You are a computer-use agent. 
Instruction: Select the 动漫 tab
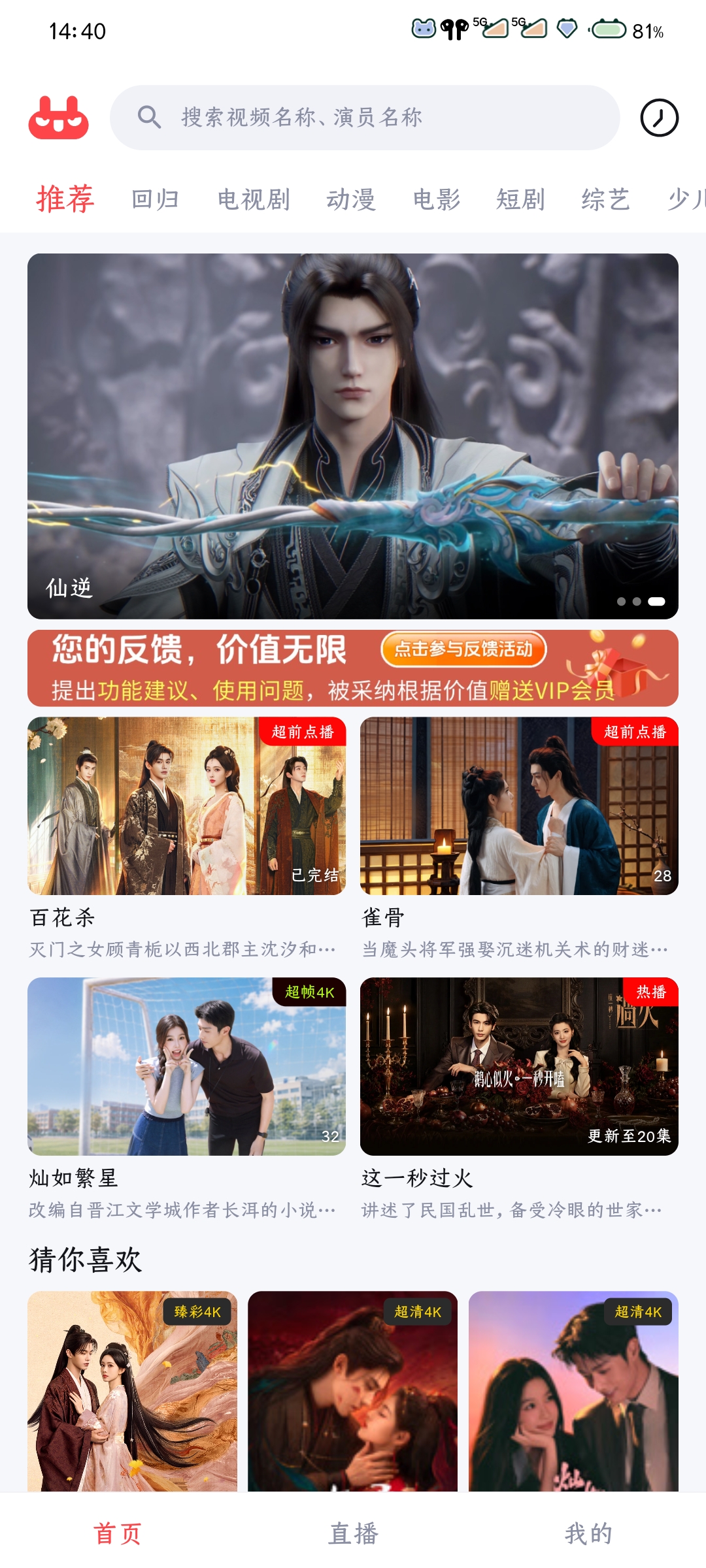pos(352,199)
